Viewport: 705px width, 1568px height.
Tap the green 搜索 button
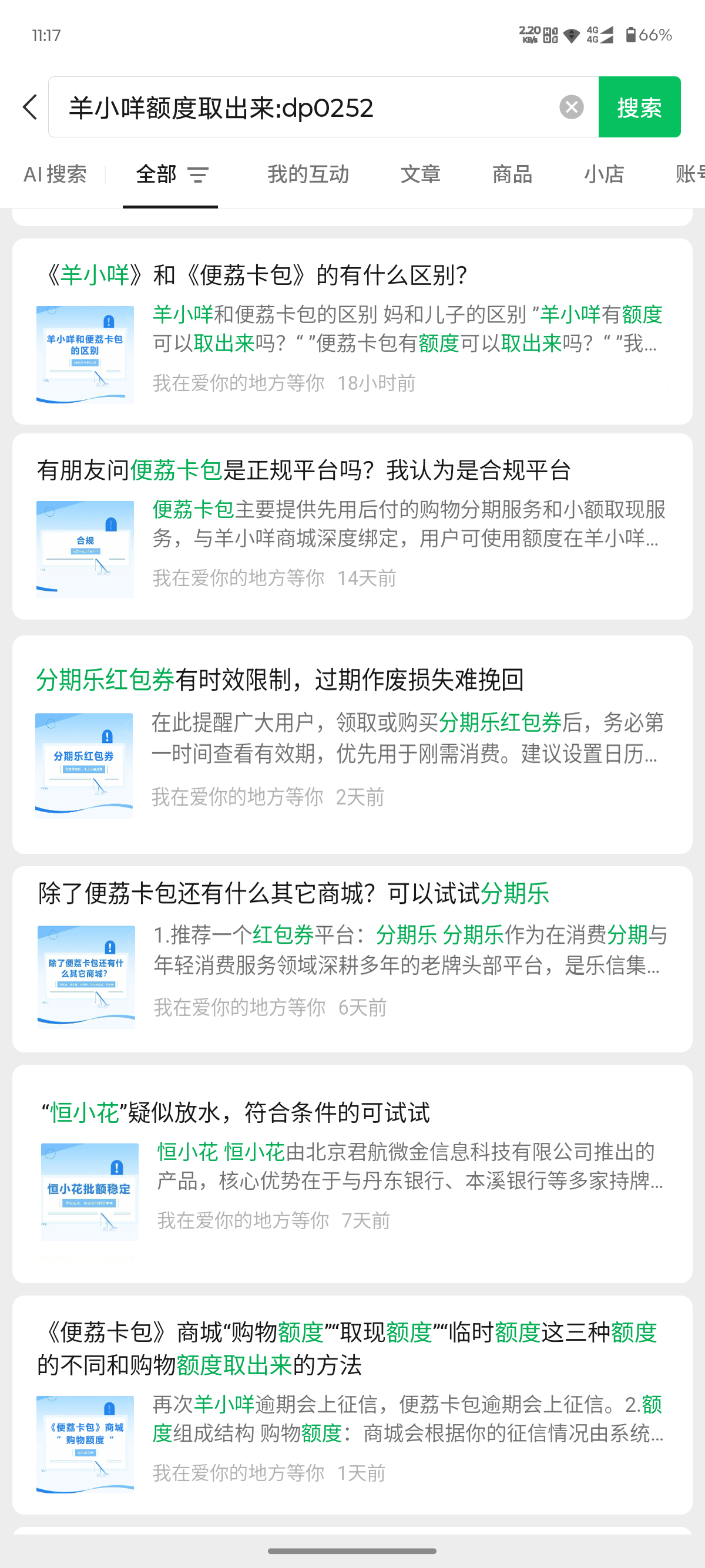click(x=640, y=107)
